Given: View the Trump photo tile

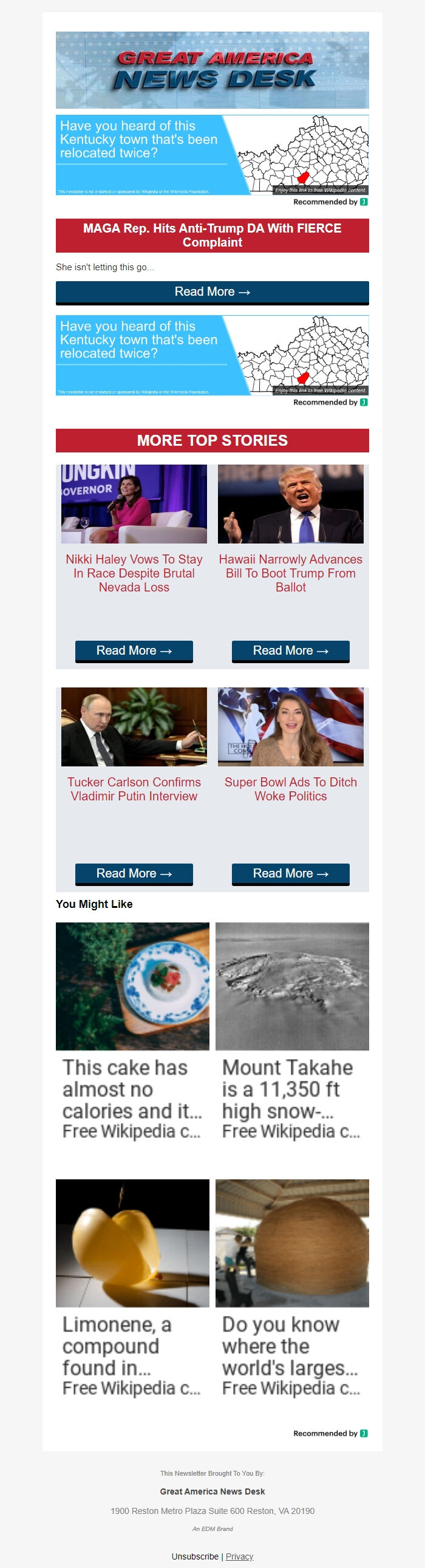Looking at the screenshot, I should tap(290, 504).
